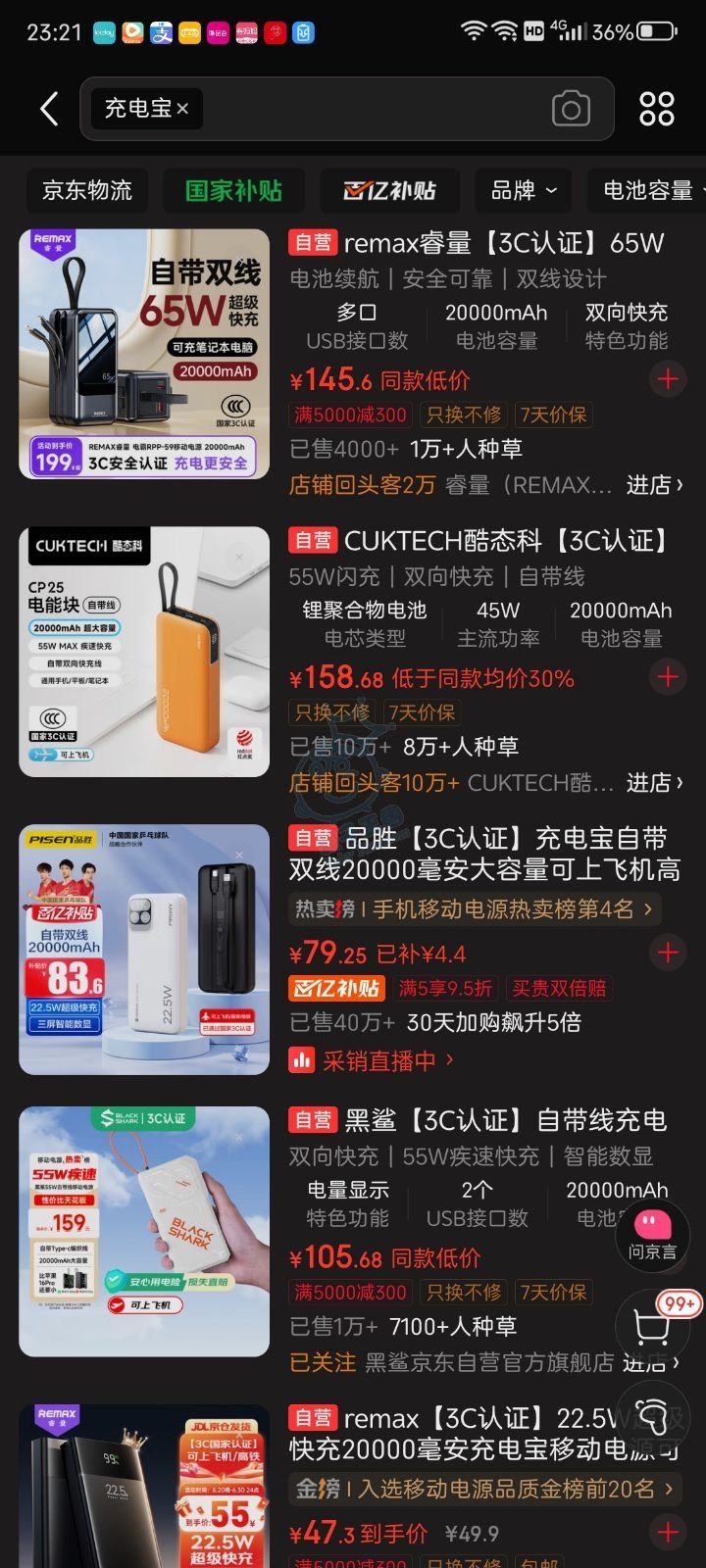
Task: Add the CUKTECH power bank to cart
Action: (668, 676)
